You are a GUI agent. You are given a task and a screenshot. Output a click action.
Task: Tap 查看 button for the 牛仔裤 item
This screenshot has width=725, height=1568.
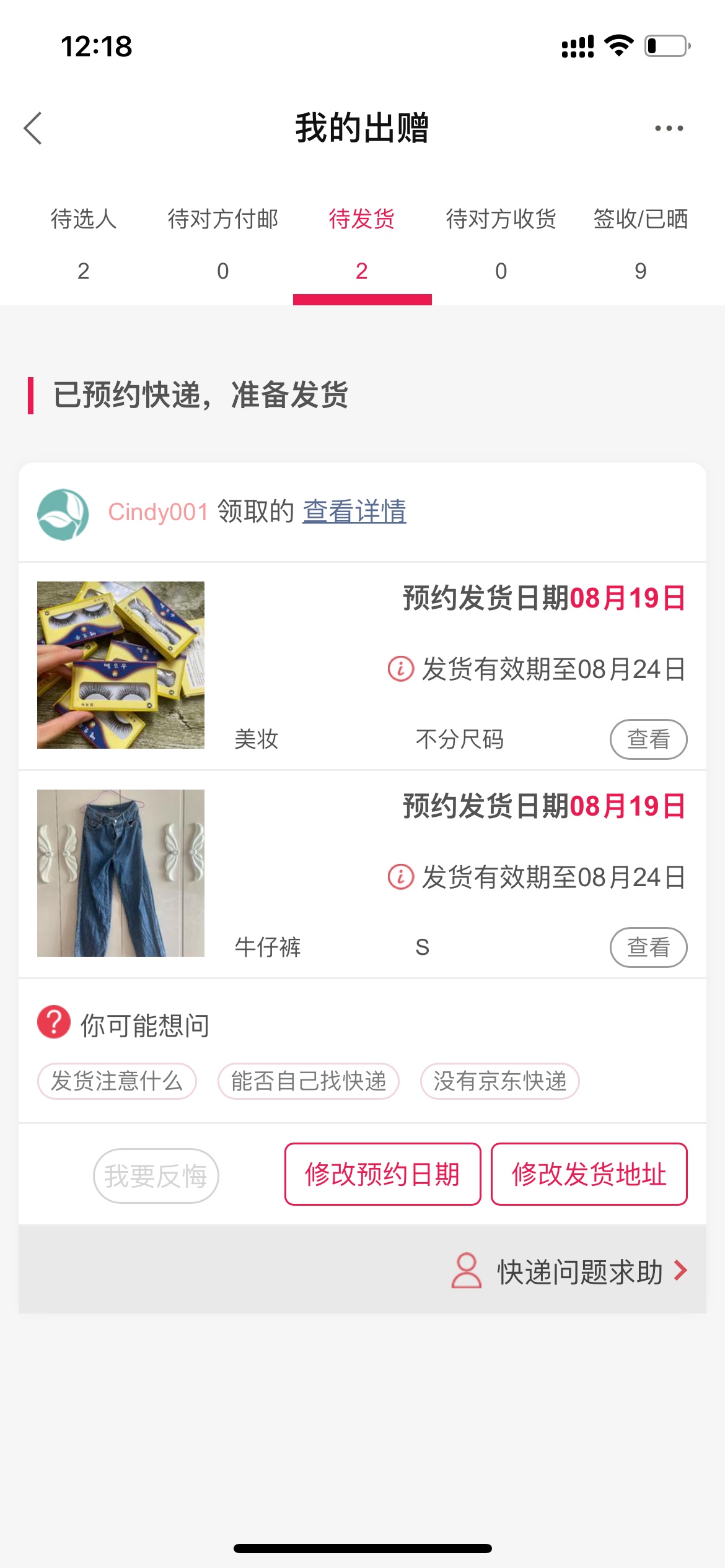pyautogui.click(x=648, y=947)
